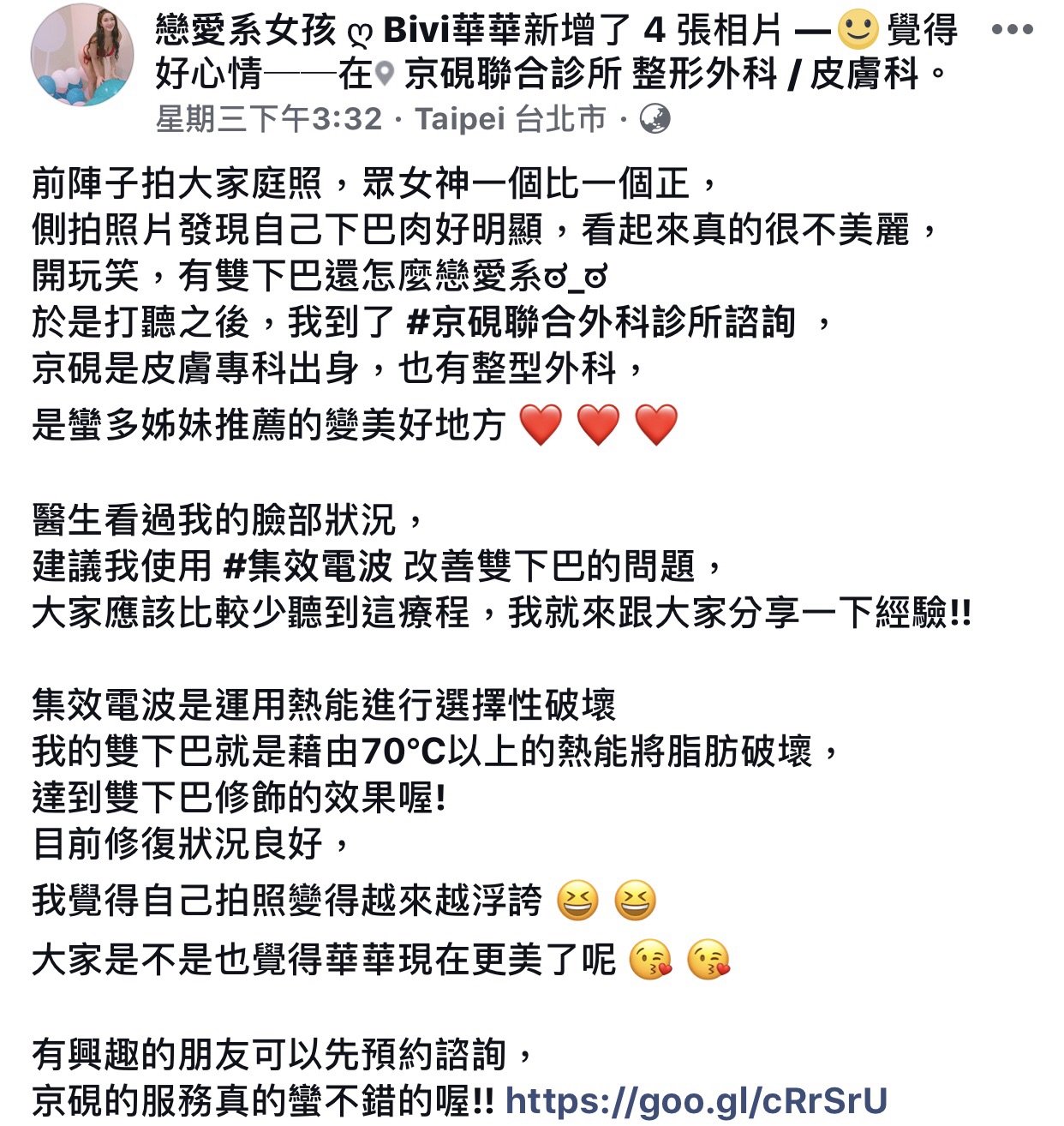Image resolution: width=1064 pixels, height=1126 pixels.
Task: Open the page's profile picture
Action: pos(82,55)
